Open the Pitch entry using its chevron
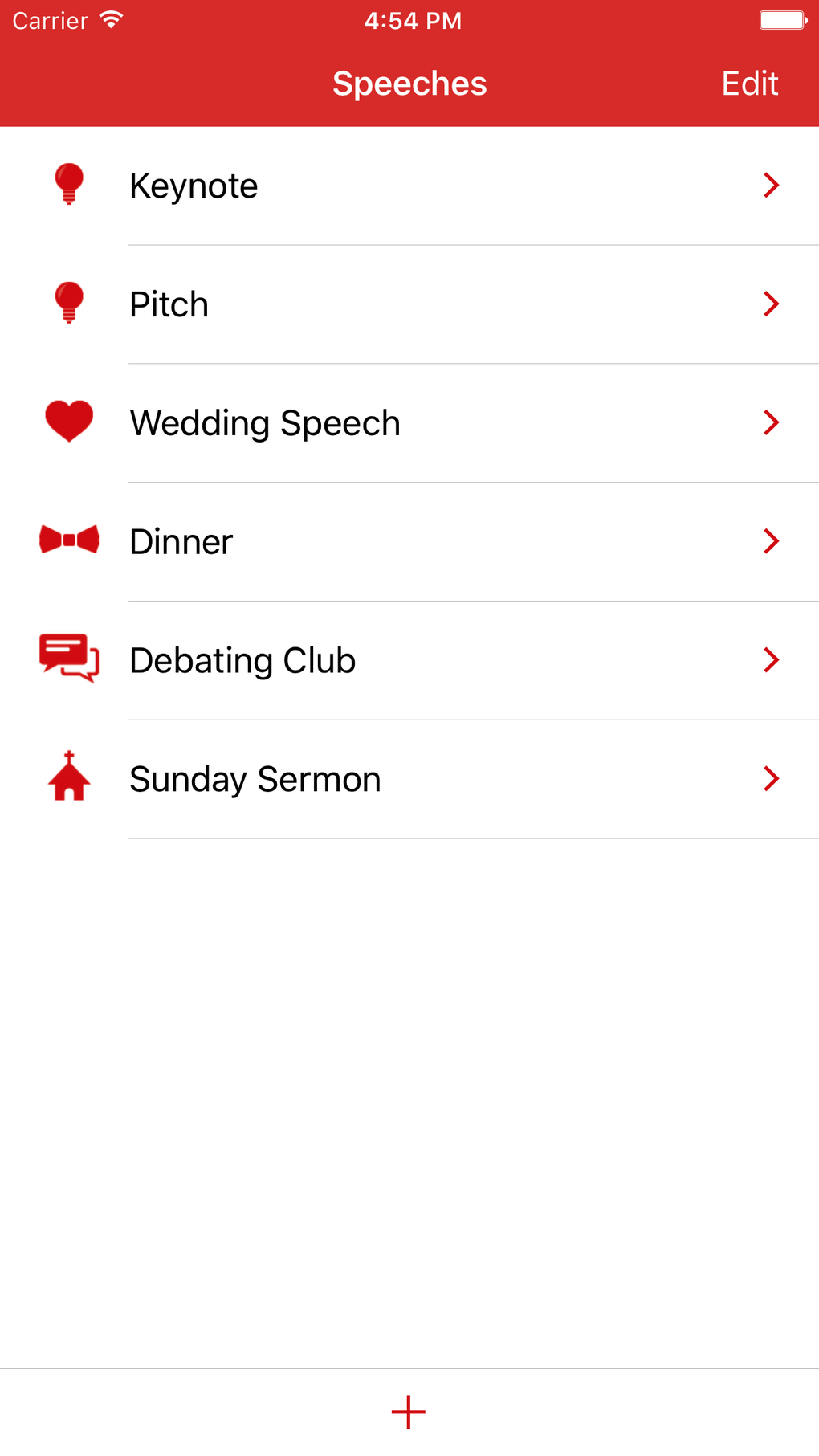This screenshot has height=1456, width=819. tap(772, 304)
